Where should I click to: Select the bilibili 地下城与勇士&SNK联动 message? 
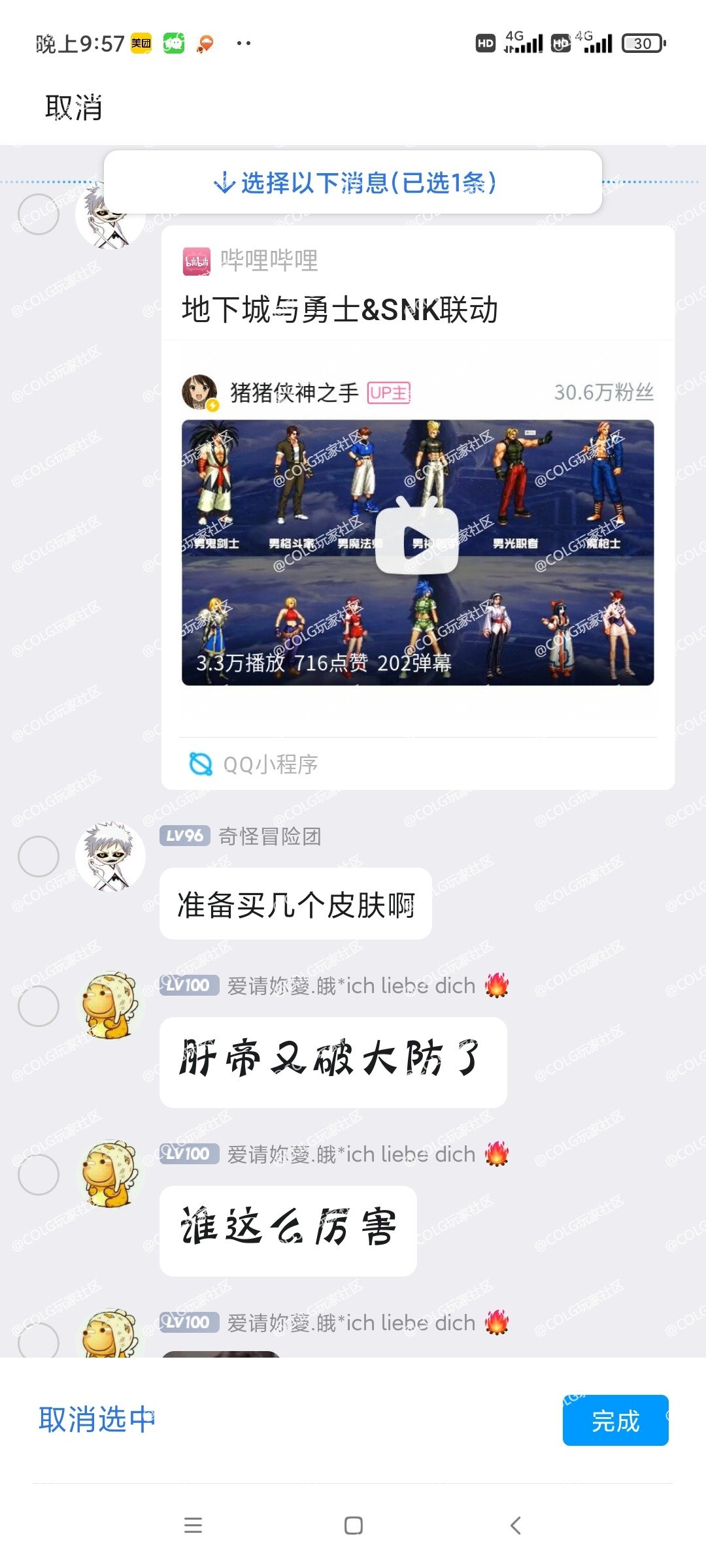pos(39,214)
